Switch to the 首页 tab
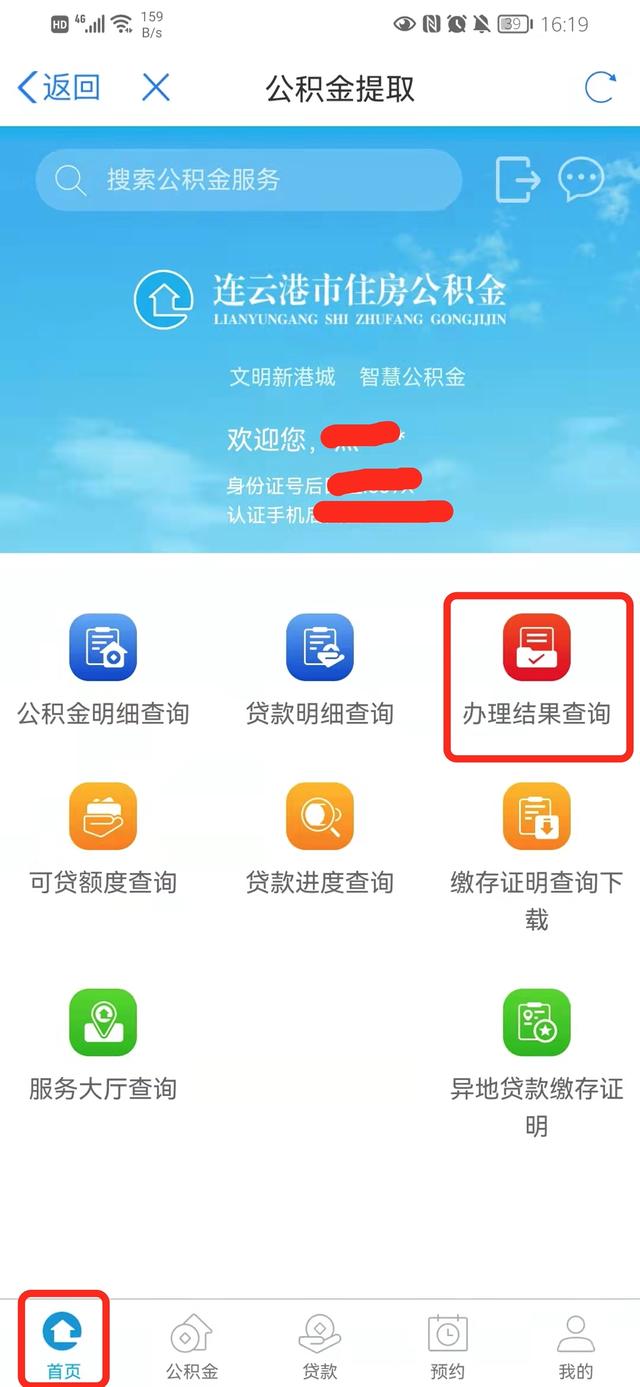 [x=64, y=1345]
